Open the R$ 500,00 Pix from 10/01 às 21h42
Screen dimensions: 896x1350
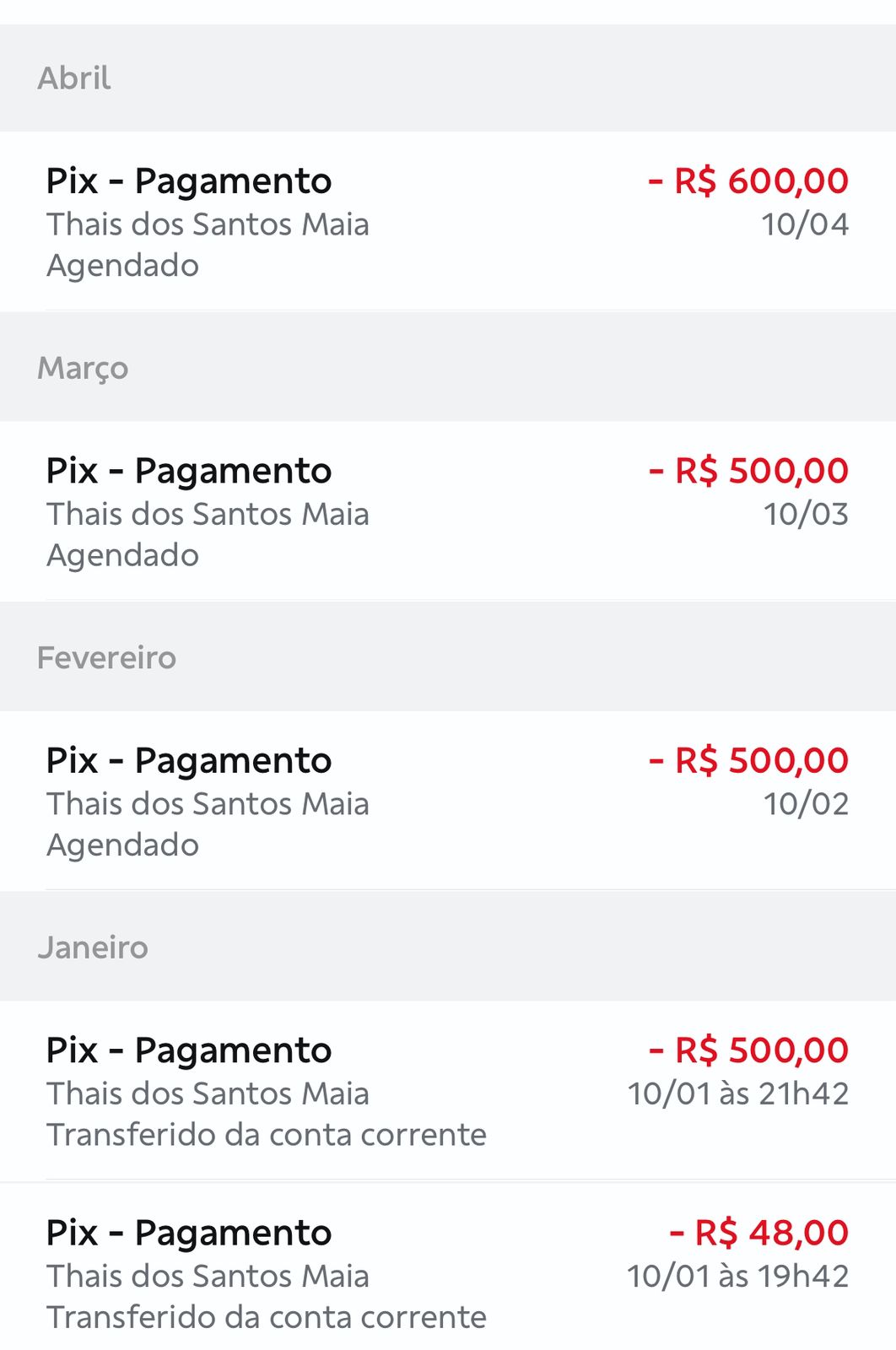pyautogui.click(x=447, y=1091)
